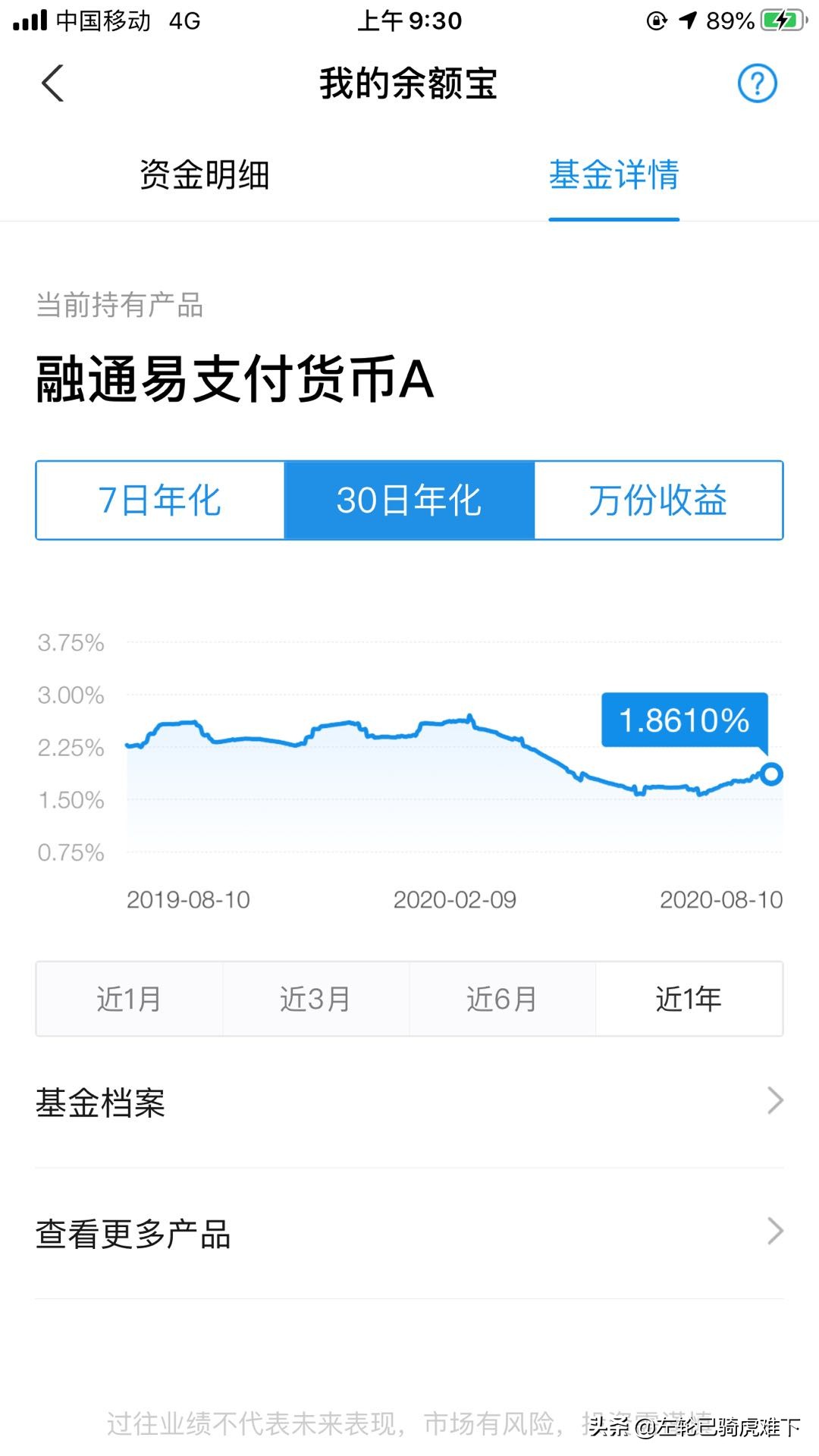The width and height of the screenshot is (819, 1456).
Task: Click the signal strength bars icon
Action: (32, 20)
